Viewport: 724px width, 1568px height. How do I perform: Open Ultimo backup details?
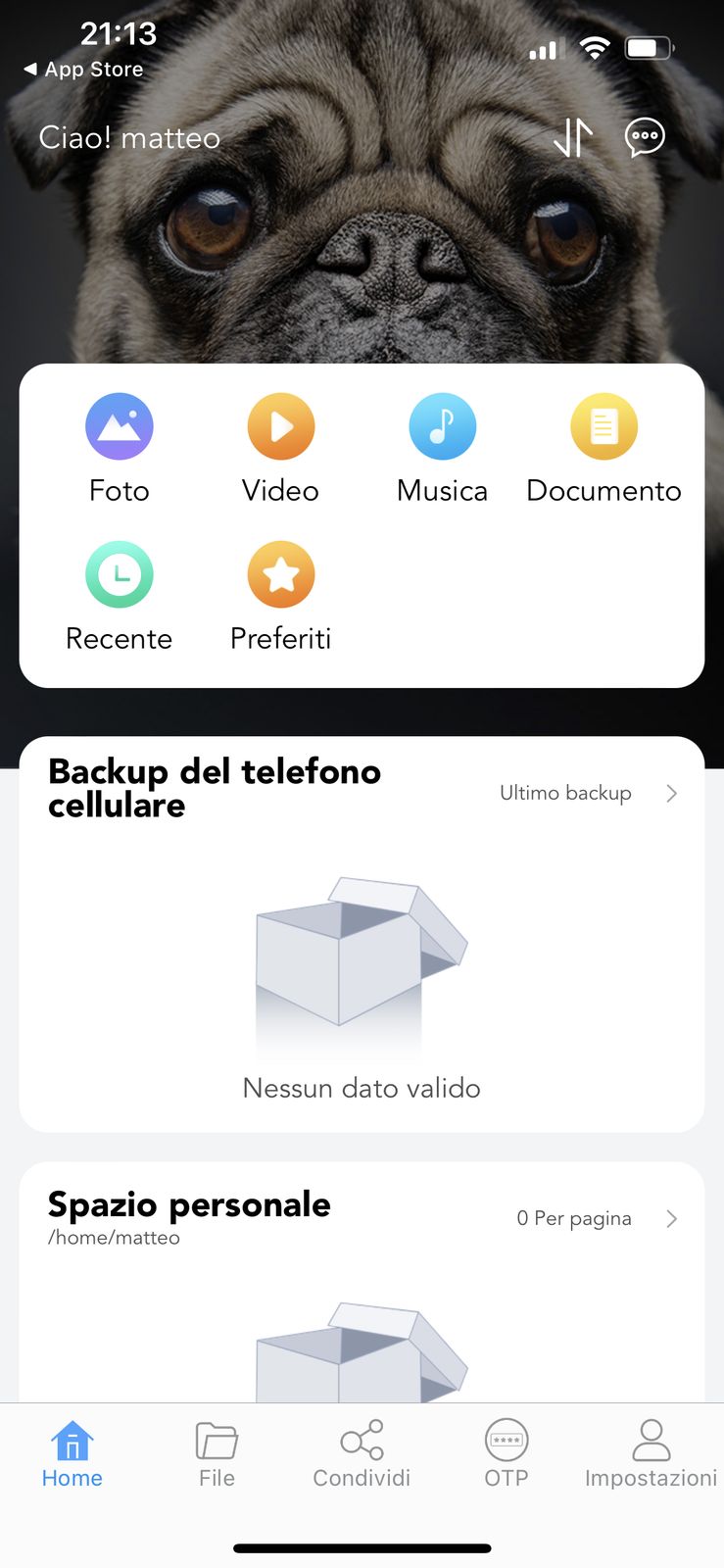(588, 793)
